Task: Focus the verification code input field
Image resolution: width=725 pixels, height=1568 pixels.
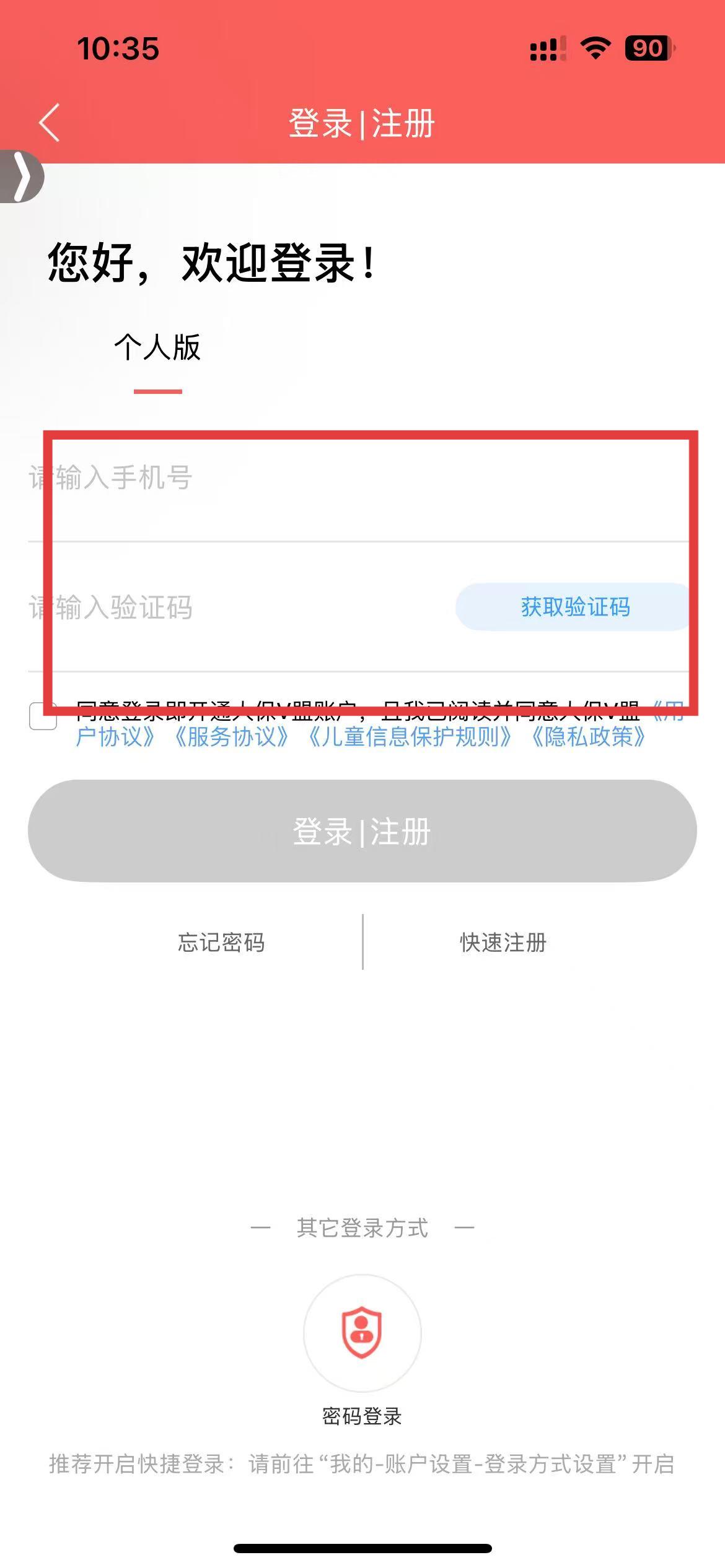Action: pyautogui.click(x=239, y=608)
